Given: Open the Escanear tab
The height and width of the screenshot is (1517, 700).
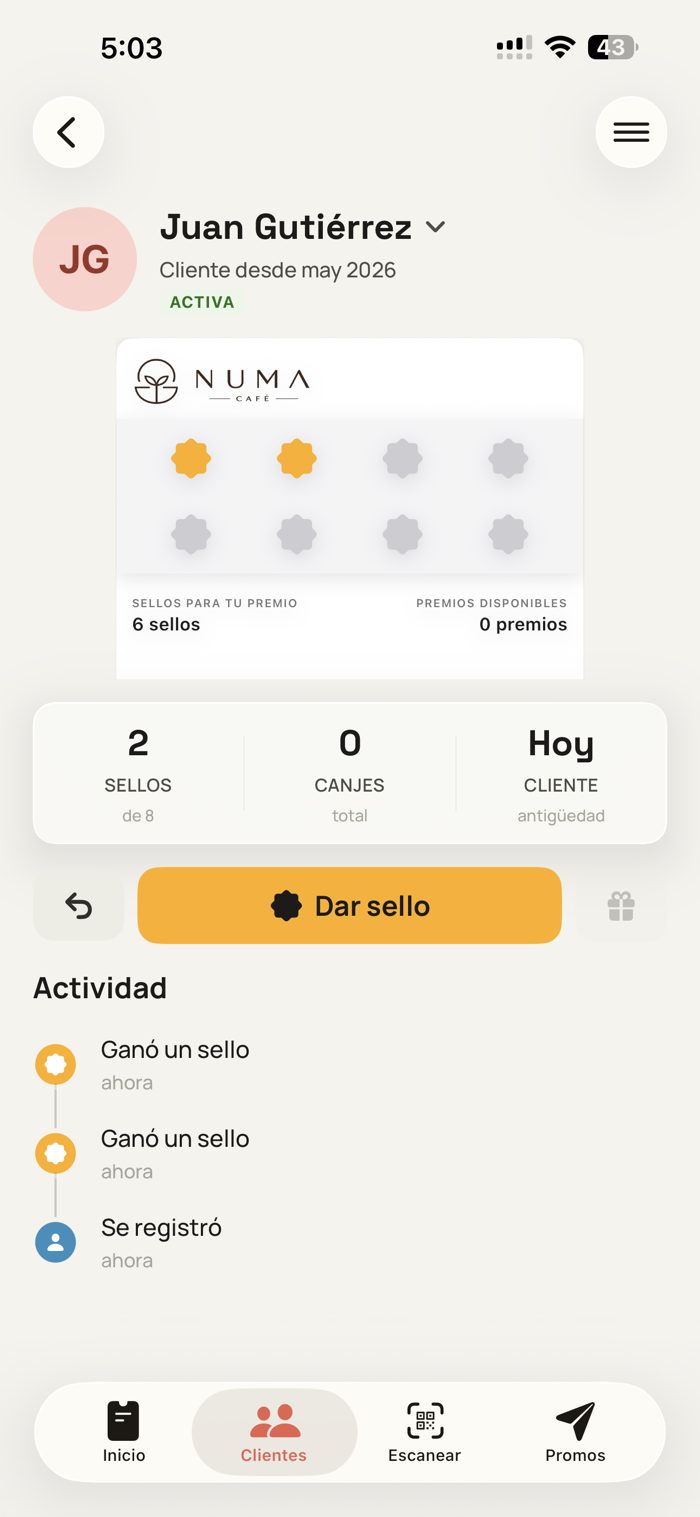Looking at the screenshot, I should coord(425,1432).
